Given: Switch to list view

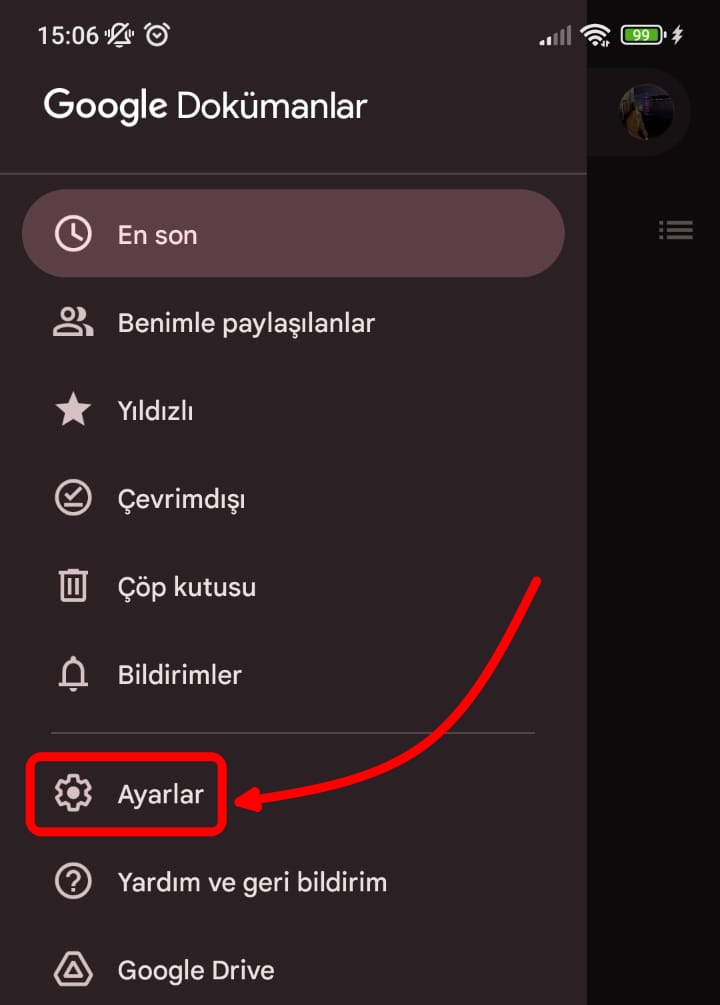Looking at the screenshot, I should point(676,231).
